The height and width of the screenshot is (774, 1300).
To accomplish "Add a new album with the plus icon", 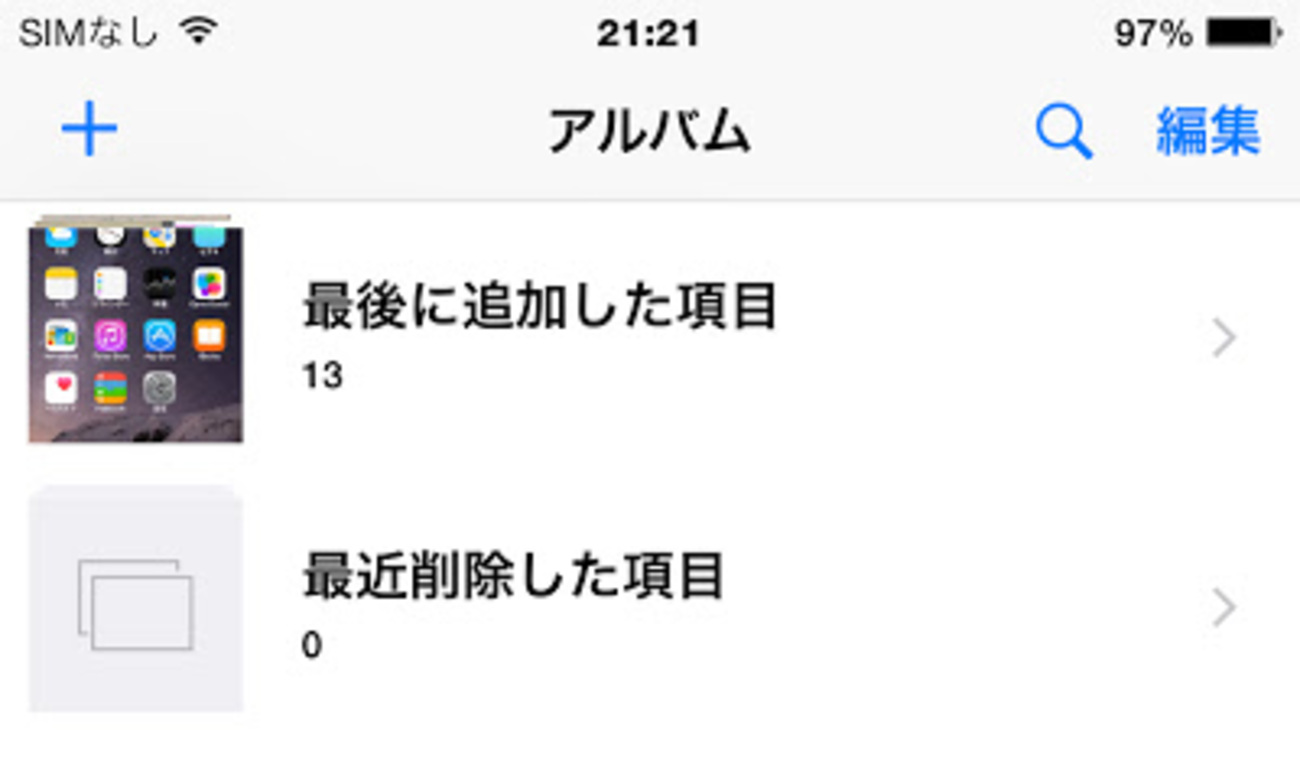I will [90, 130].
